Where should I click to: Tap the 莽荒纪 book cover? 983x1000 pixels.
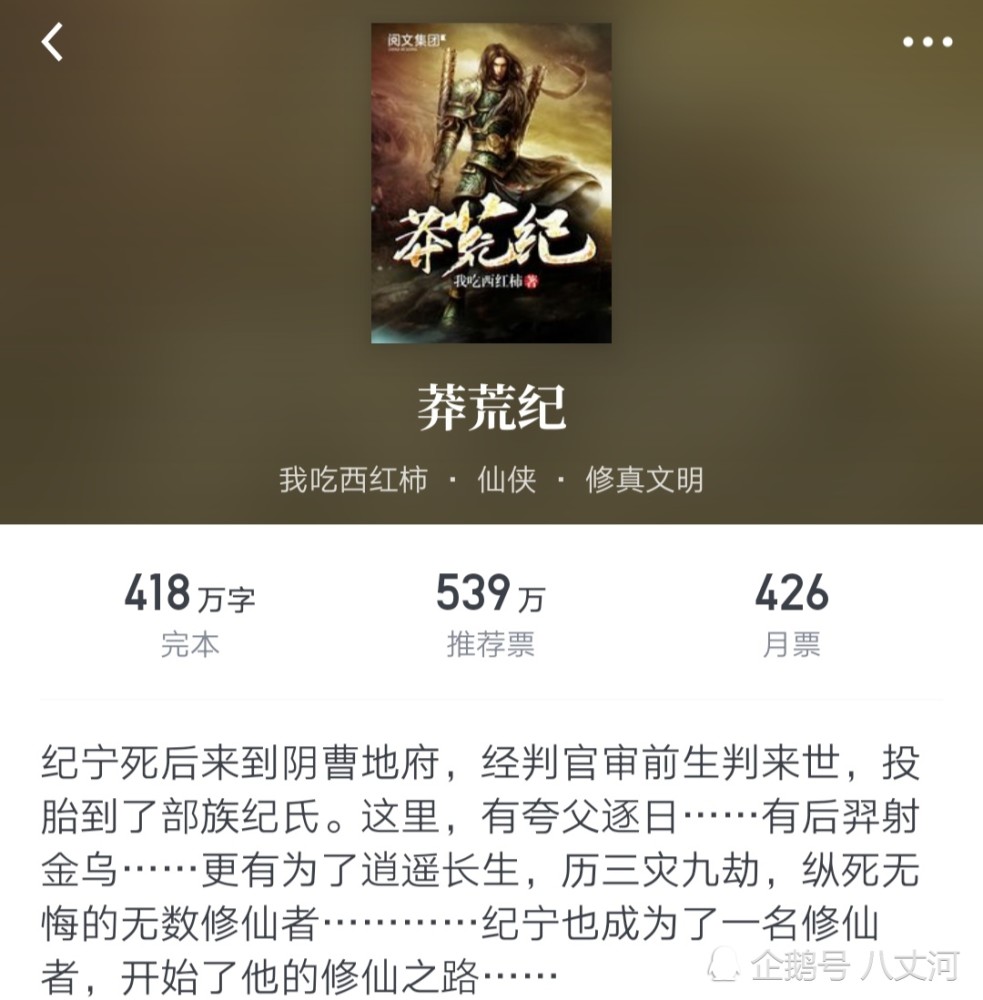click(x=491, y=183)
